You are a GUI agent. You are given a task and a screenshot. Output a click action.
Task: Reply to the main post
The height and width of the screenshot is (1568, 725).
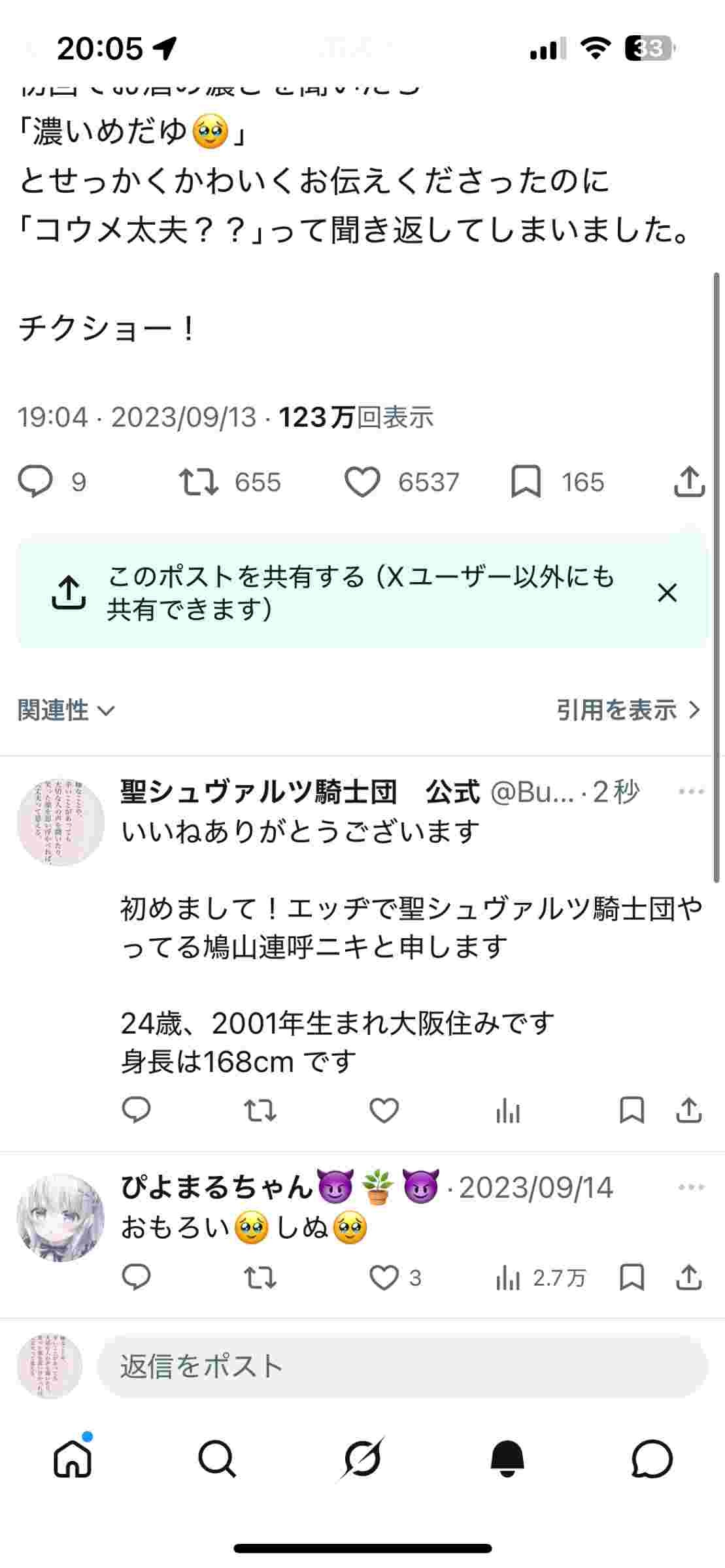point(35,482)
